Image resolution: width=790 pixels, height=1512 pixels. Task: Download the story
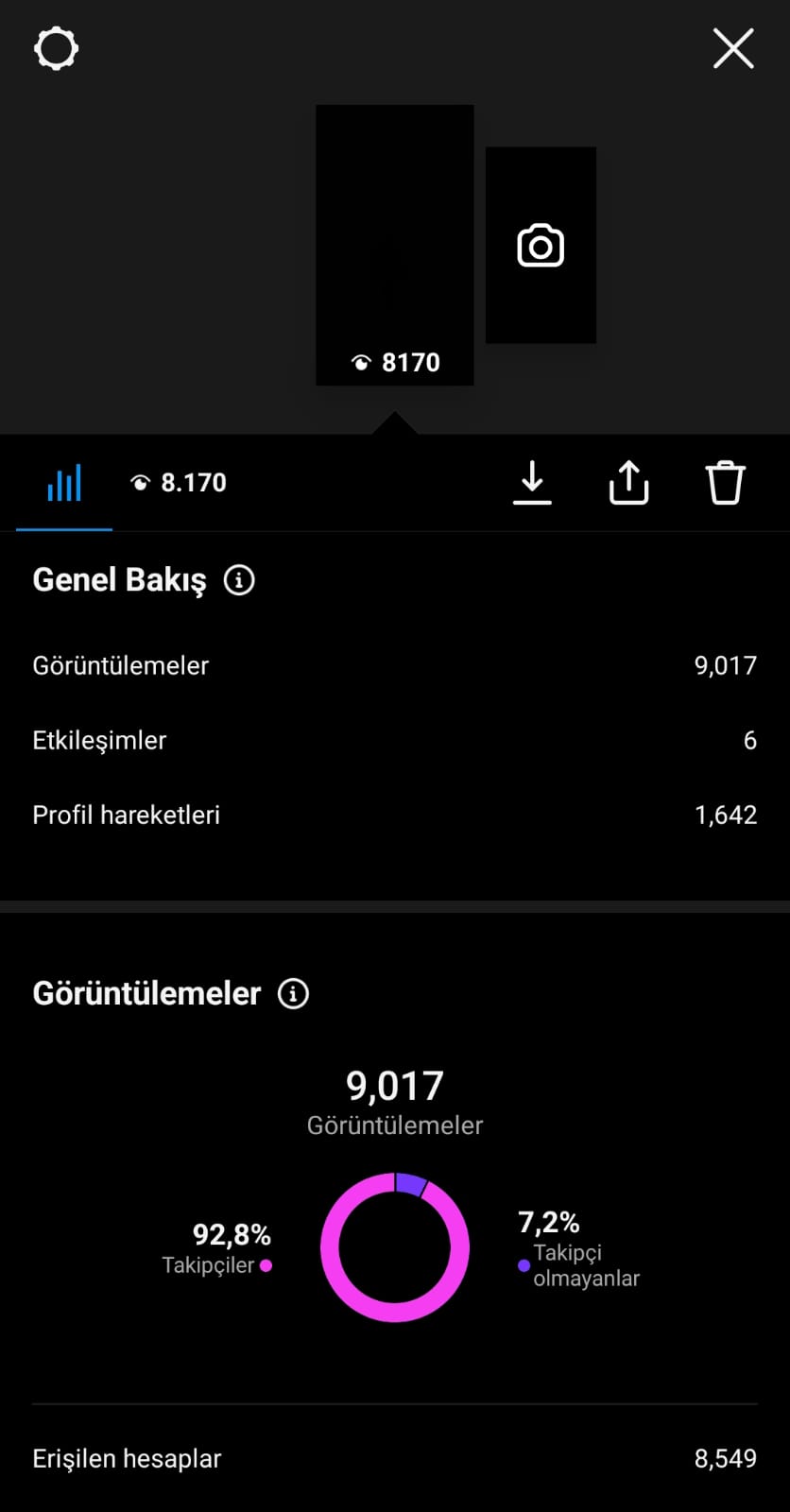click(532, 483)
